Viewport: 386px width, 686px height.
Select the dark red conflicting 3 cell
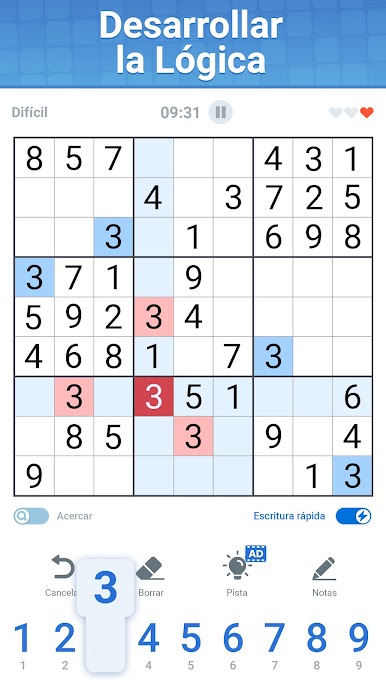(x=154, y=397)
